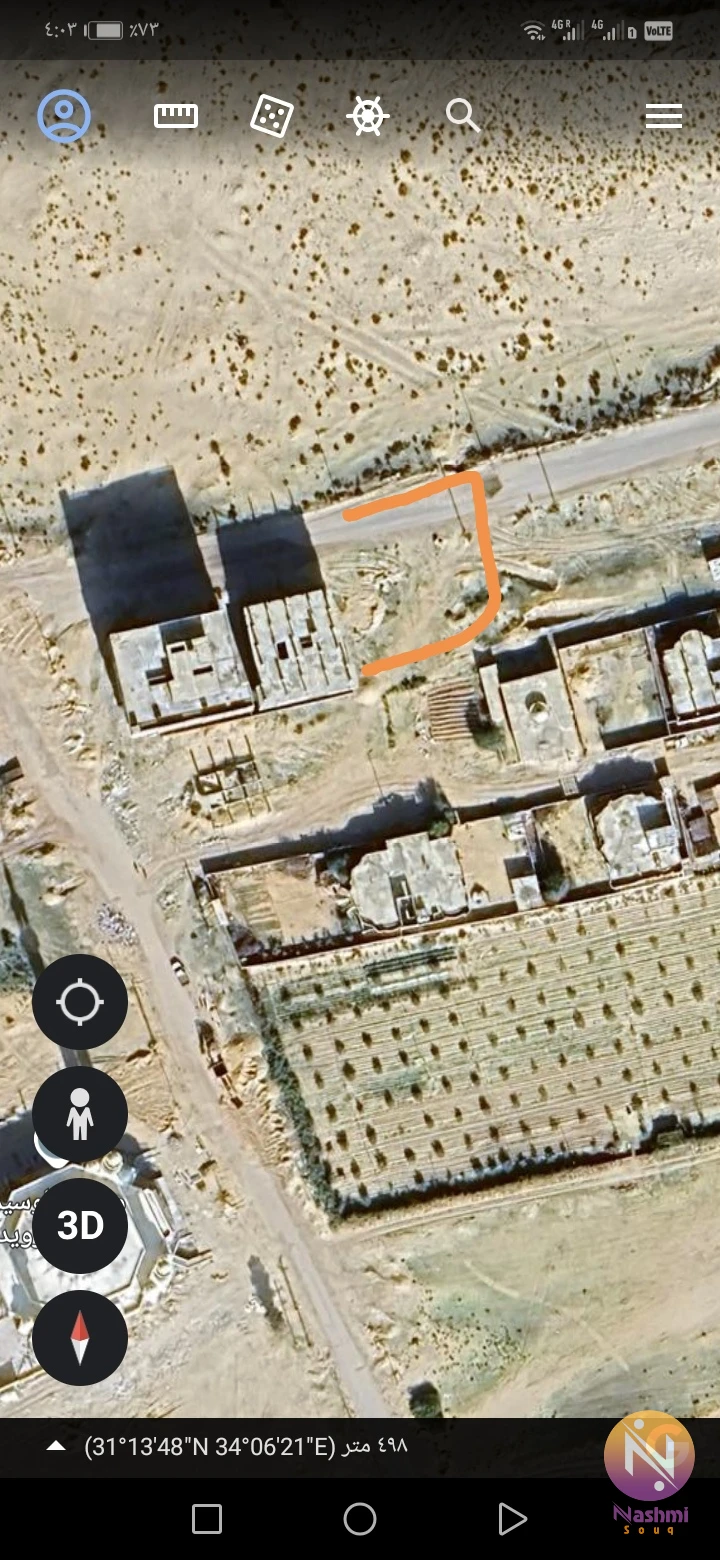Open the search magnifier
720x1560 pixels.
(462, 116)
